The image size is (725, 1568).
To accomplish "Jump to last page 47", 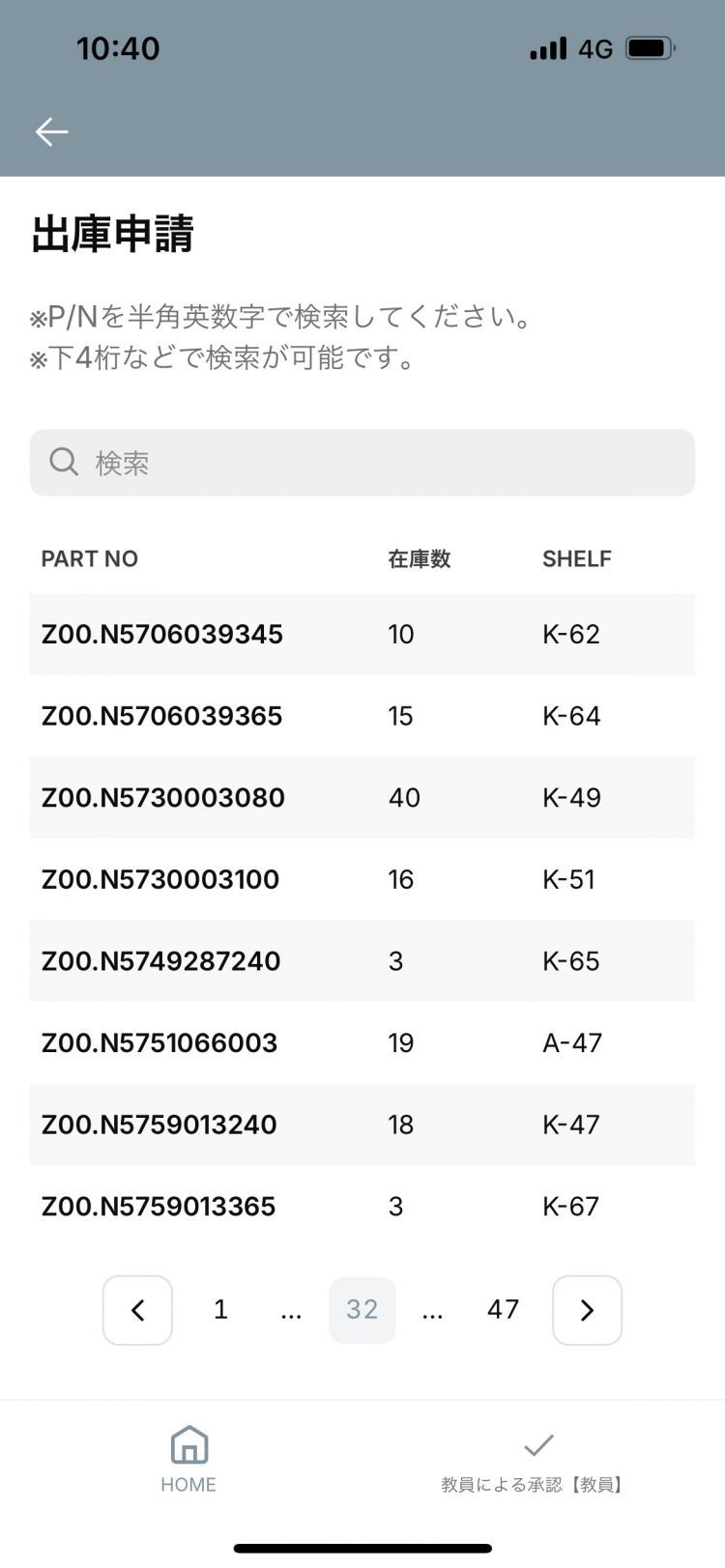I will [503, 1309].
